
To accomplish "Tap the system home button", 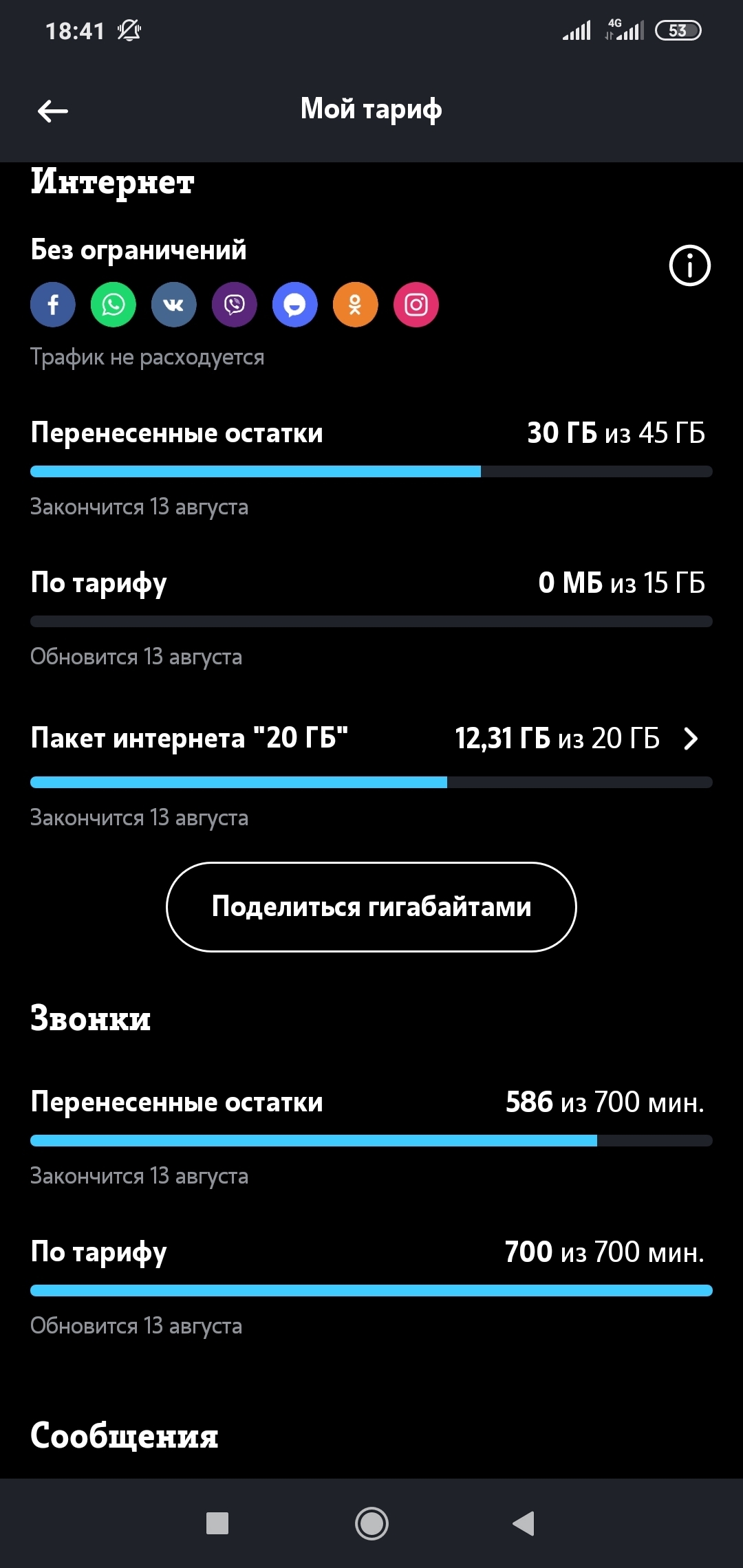I will click(371, 1523).
